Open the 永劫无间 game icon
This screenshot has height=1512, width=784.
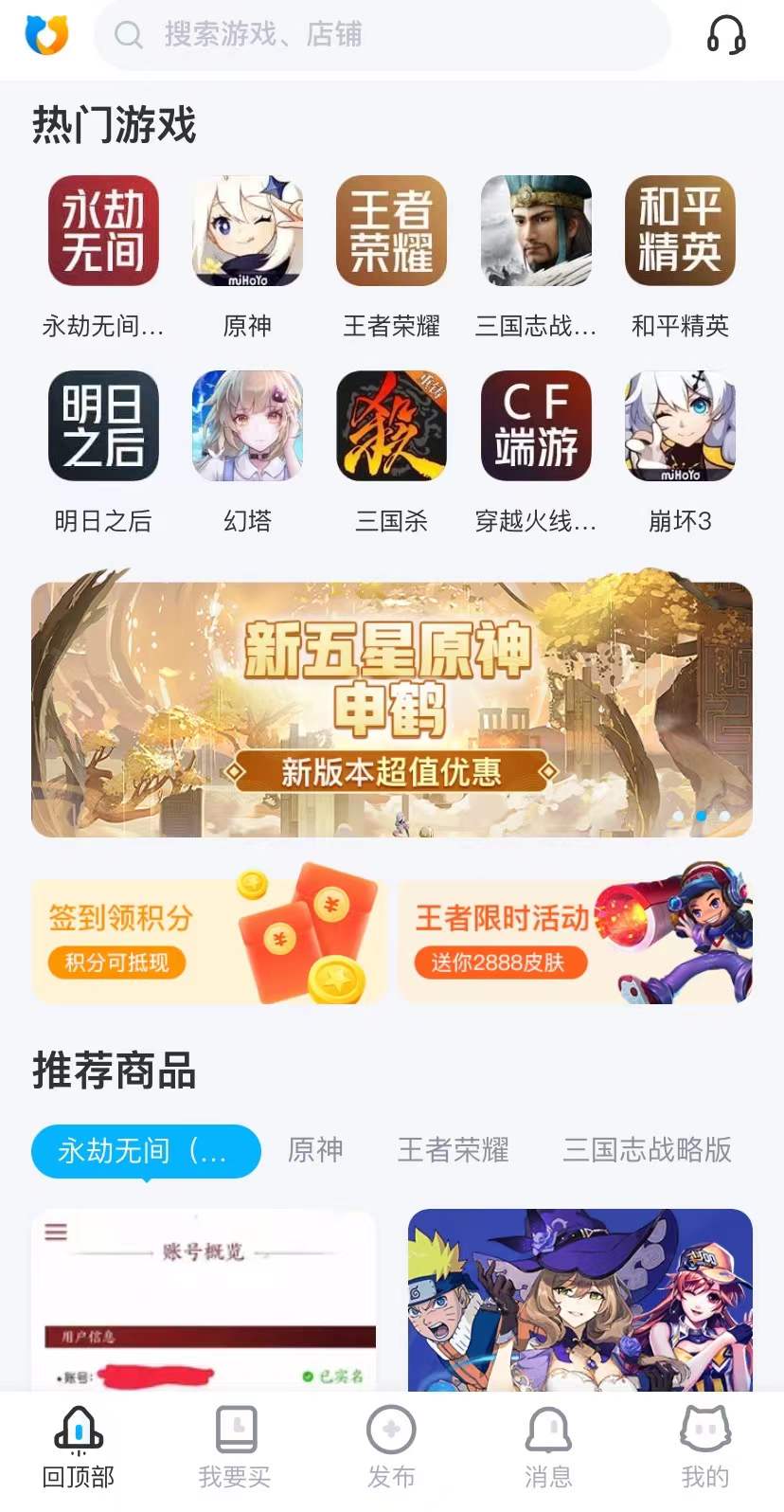[x=103, y=231]
